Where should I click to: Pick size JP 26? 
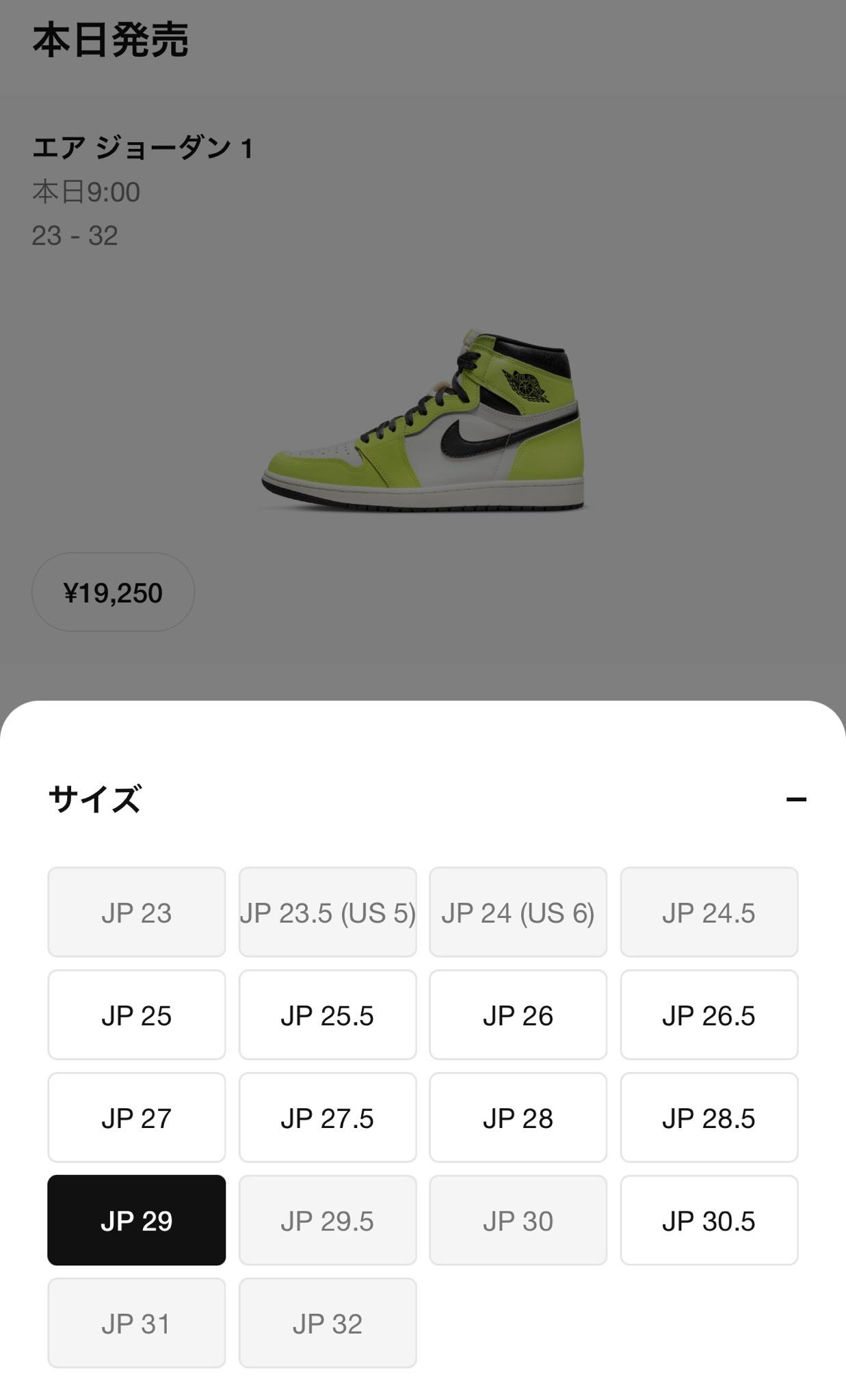tap(518, 1014)
